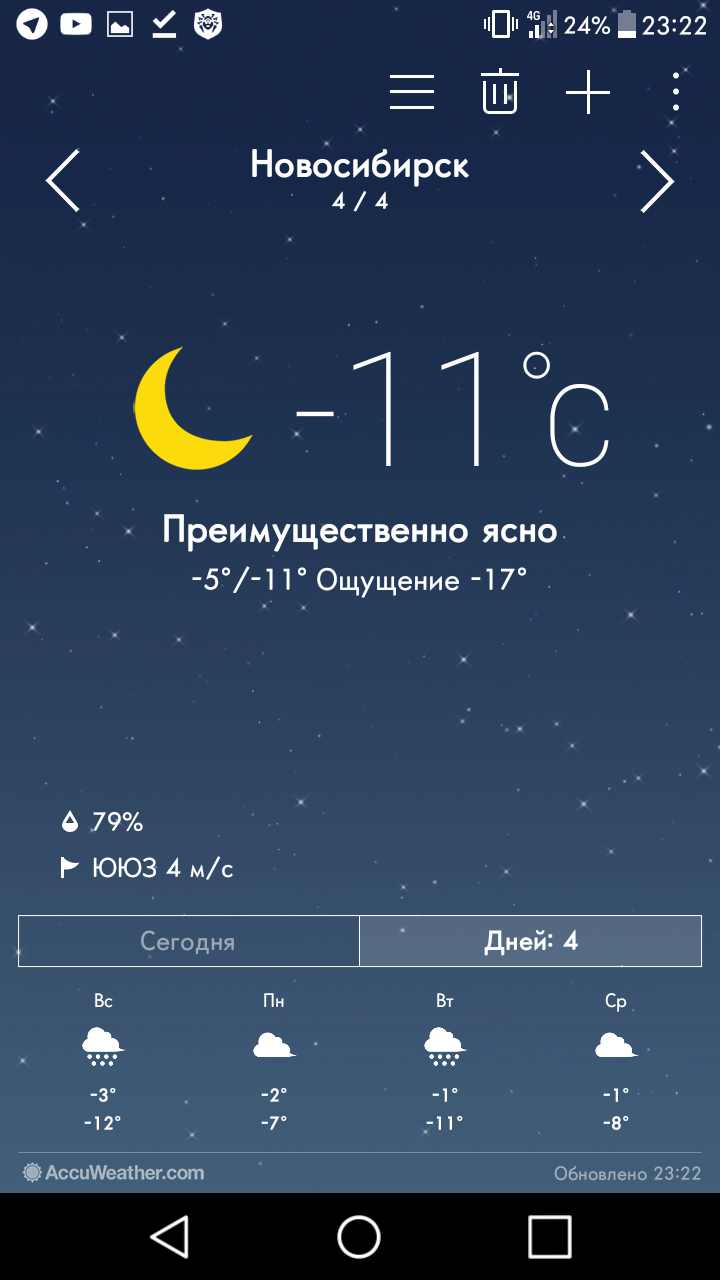
Task: Switch to the Сегодня tab
Action: coord(188,941)
